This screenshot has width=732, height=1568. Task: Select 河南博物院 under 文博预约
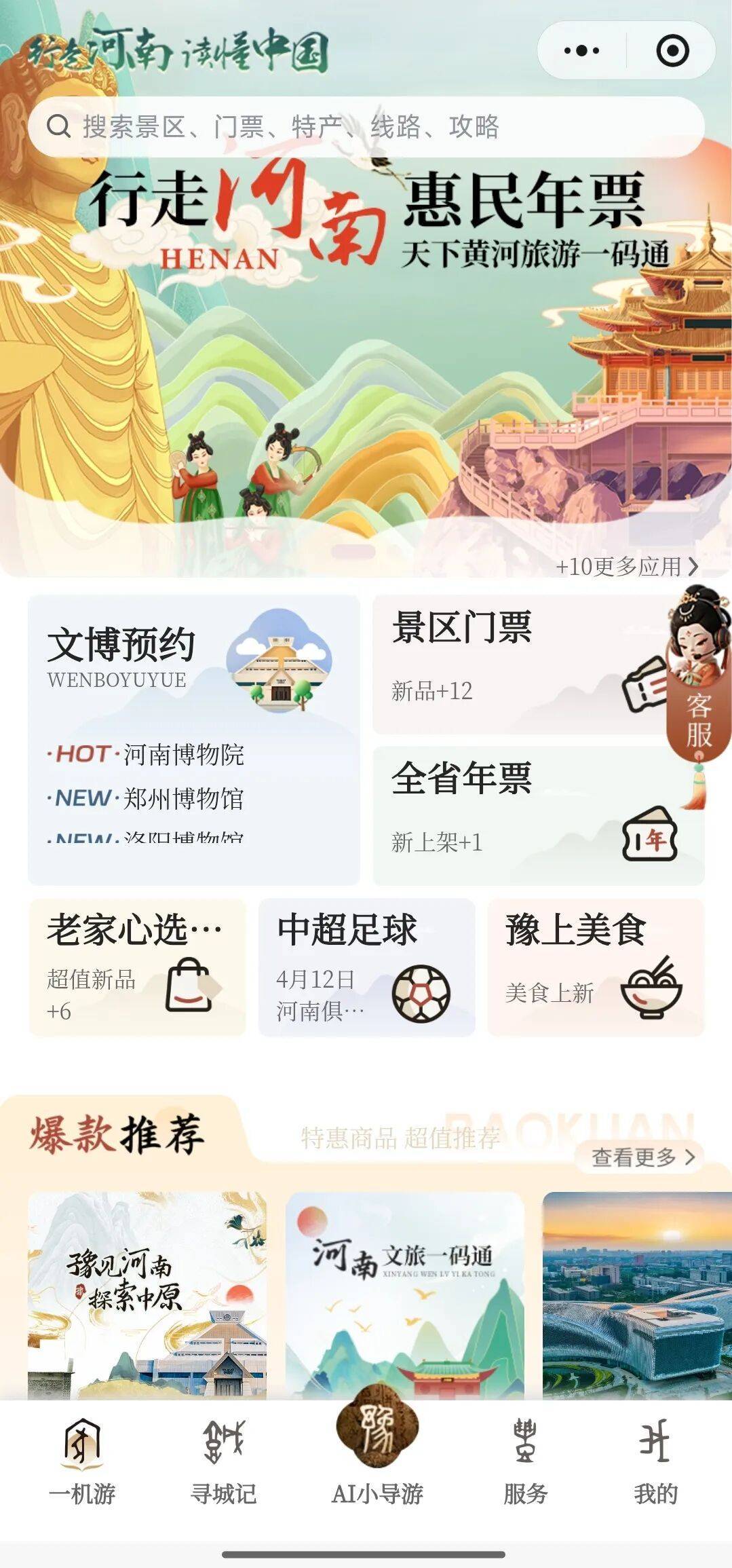pyautogui.click(x=183, y=755)
